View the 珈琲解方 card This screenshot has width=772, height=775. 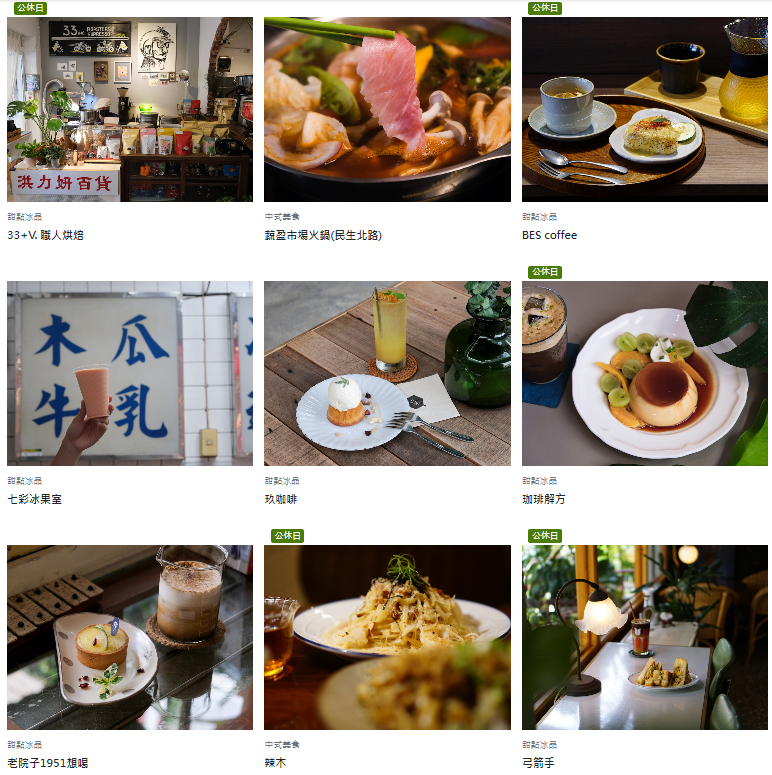pos(645,373)
